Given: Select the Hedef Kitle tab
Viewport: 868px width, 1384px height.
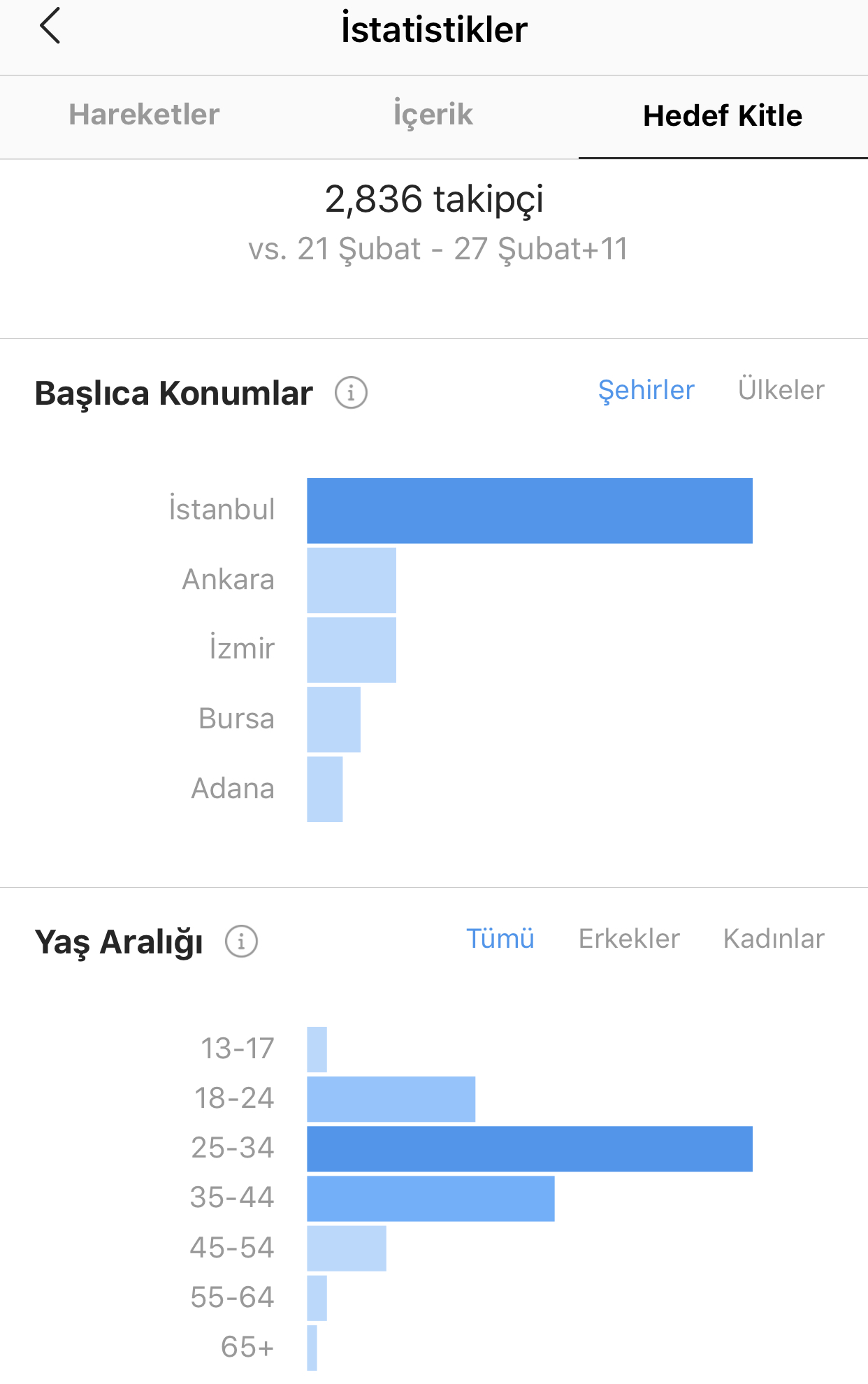Looking at the screenshot, I should point(723,116).
